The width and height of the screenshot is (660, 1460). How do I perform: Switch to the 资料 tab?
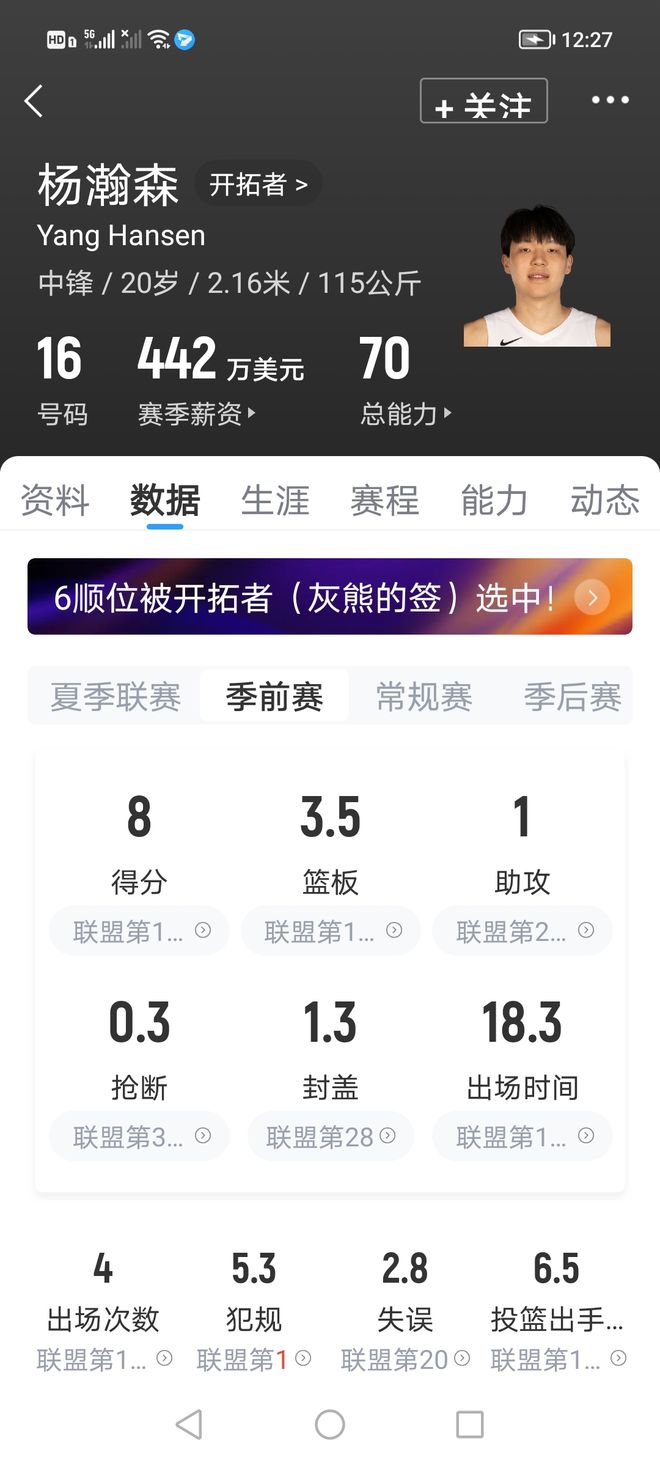pyautogui.click(x=56, y=500)
